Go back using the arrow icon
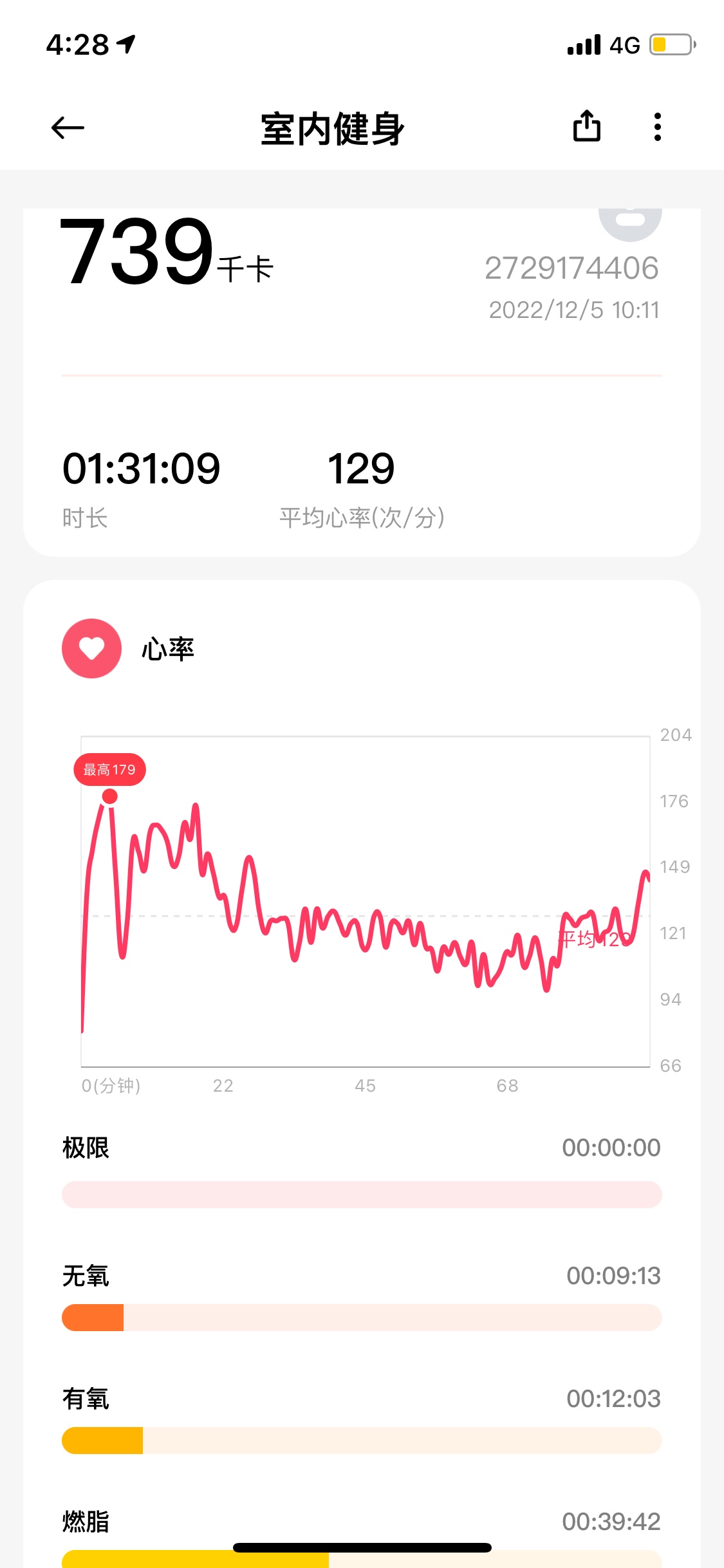This screenshot has height=1568, width=724. click(68, 127)
